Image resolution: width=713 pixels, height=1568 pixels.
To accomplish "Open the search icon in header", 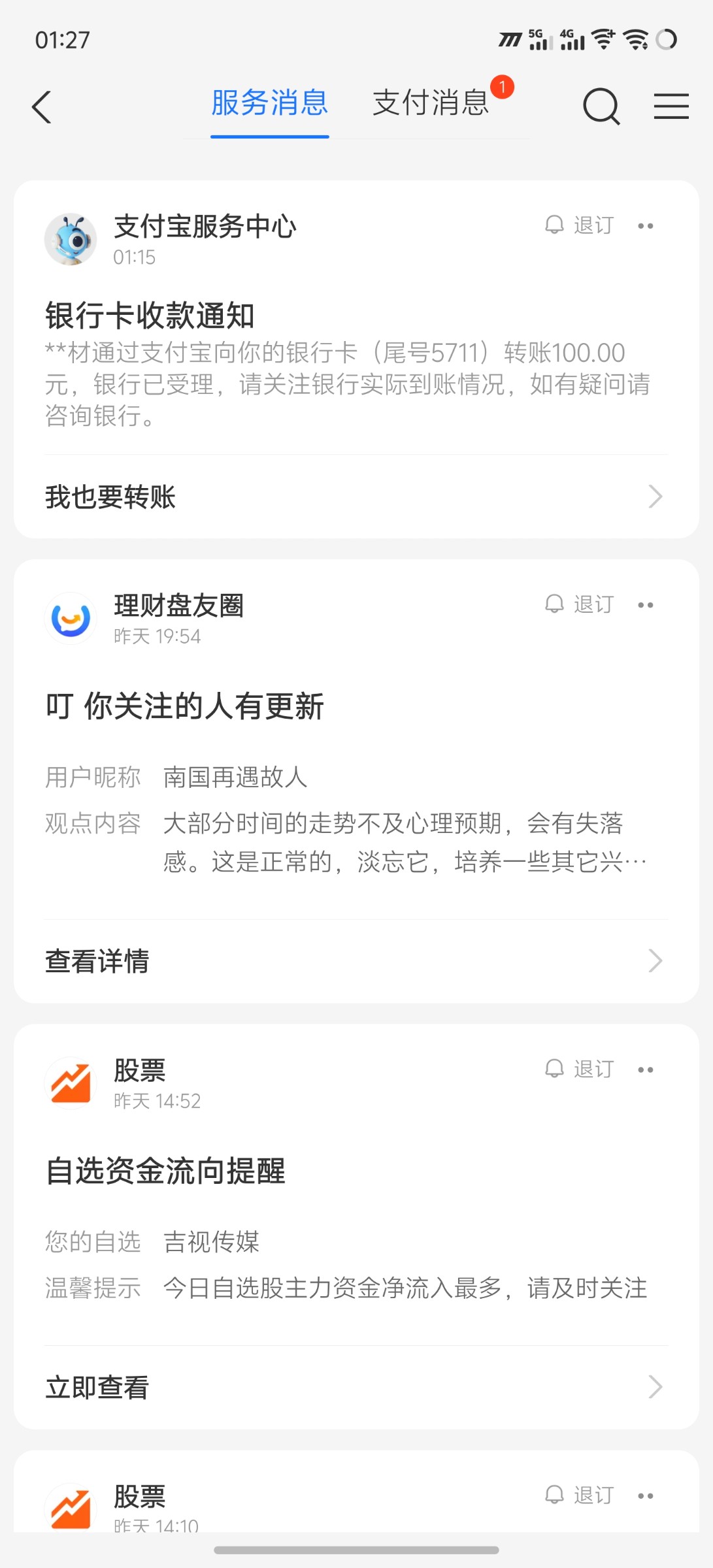I will 601,106.
